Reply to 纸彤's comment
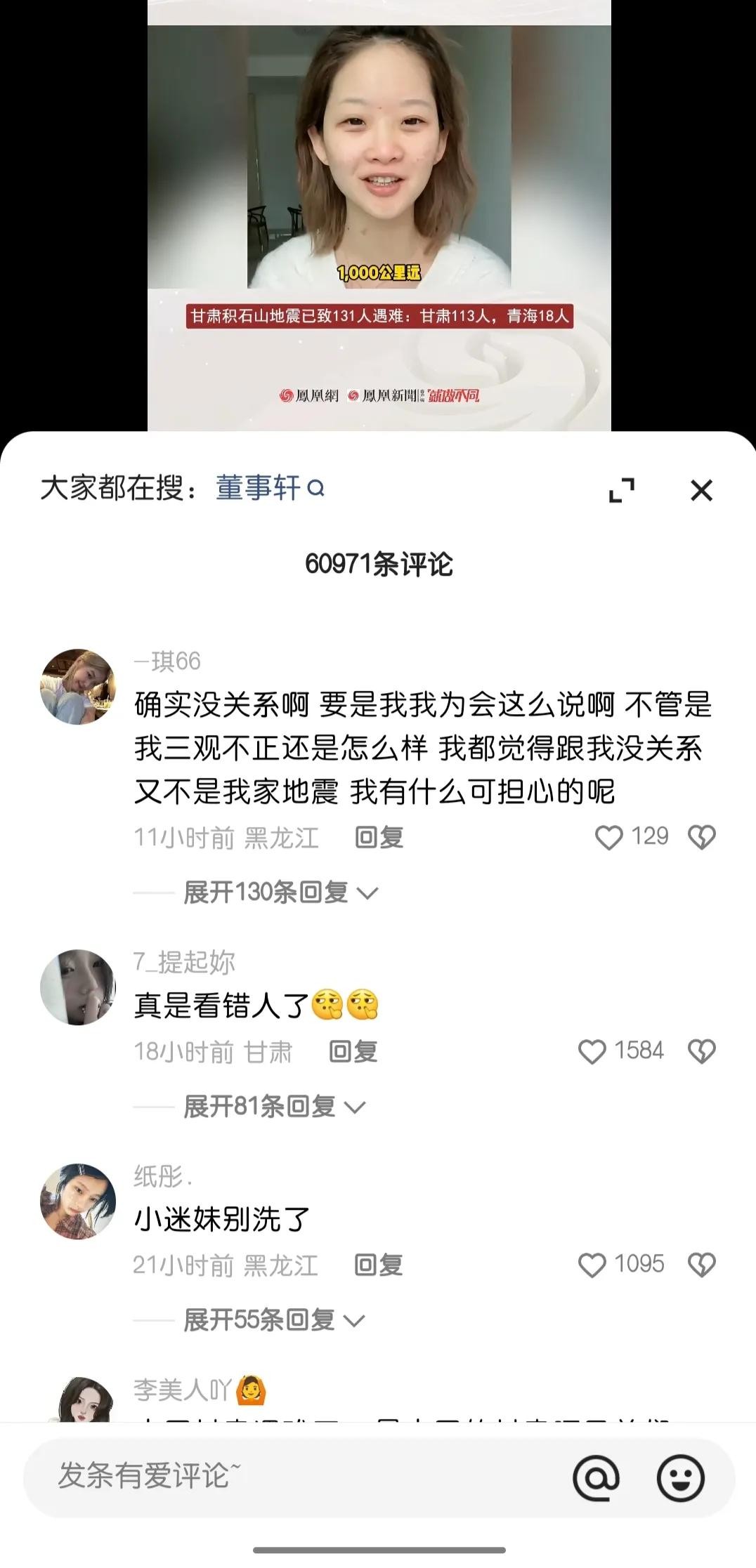The height and width of the screenshot is (1568, 756). (x=379, y=1265)
